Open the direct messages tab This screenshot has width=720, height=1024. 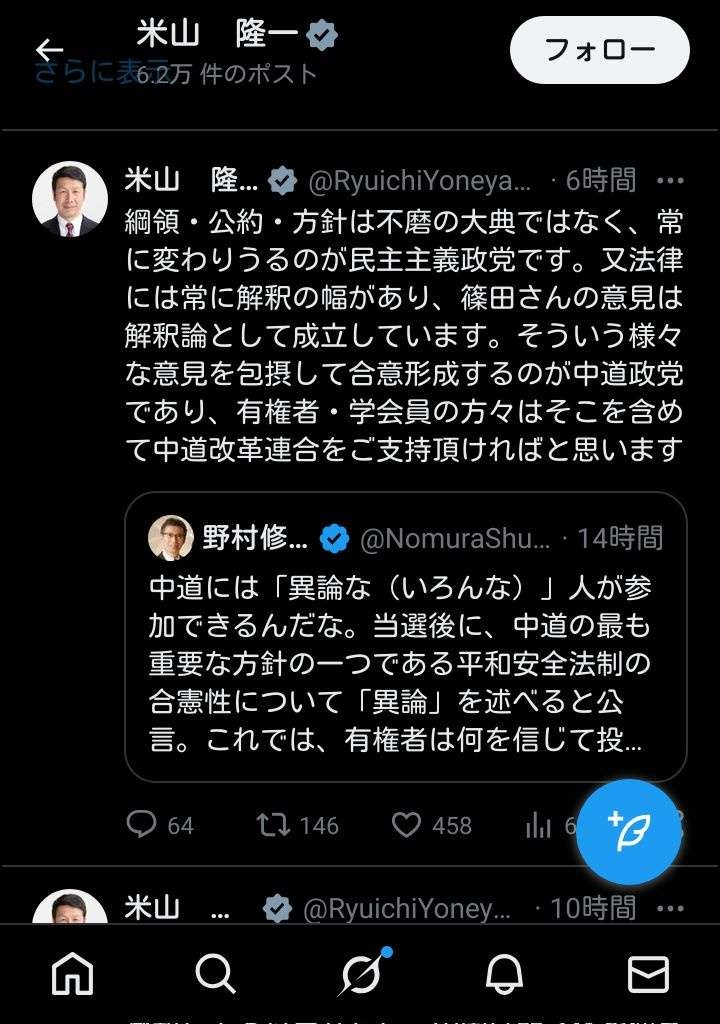coord(648,972)
